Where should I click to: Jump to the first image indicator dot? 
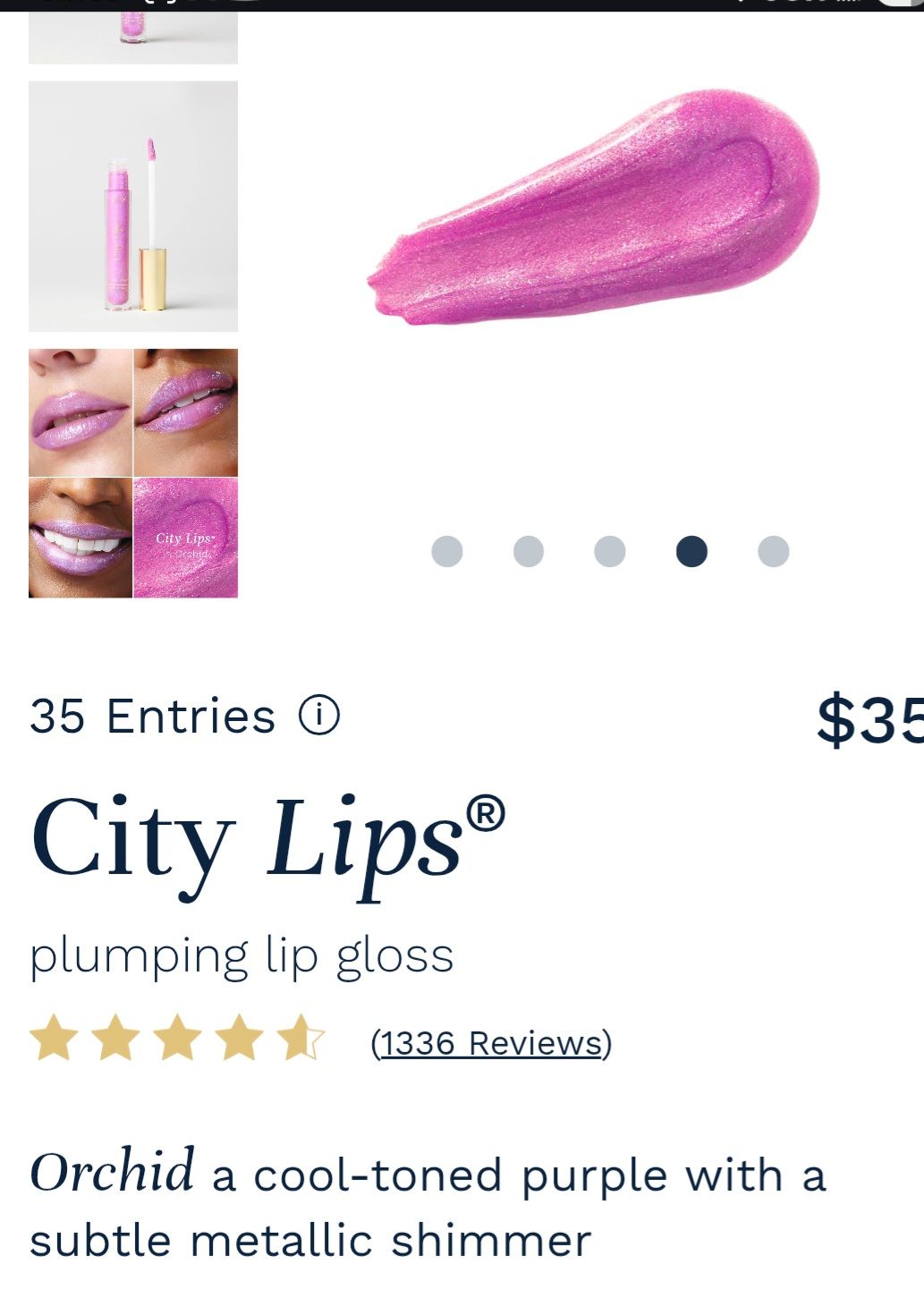click(x=447, y=551)
